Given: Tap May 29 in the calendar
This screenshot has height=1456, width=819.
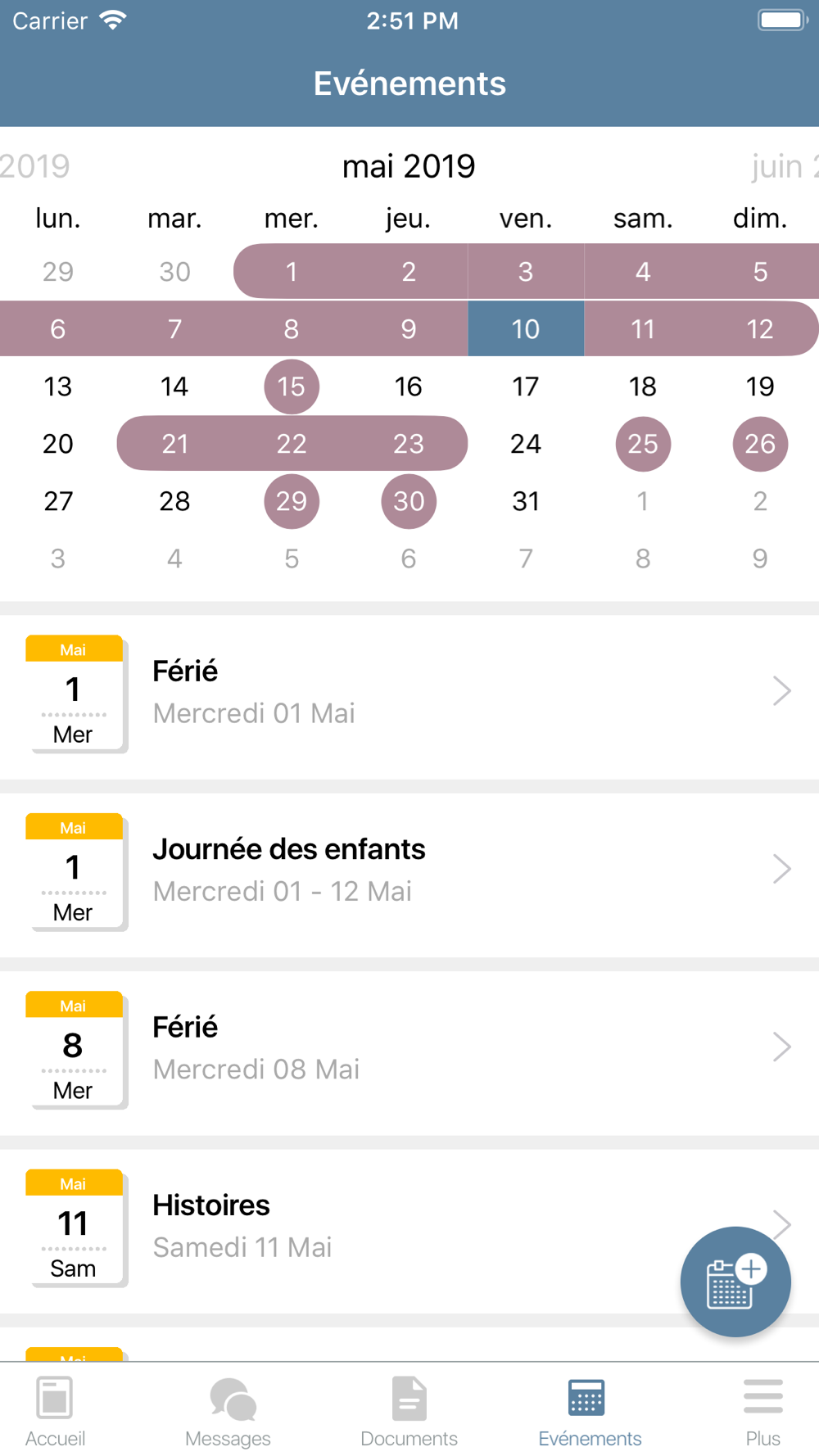Looking at the screenshot, I should (x=292, y=501).
